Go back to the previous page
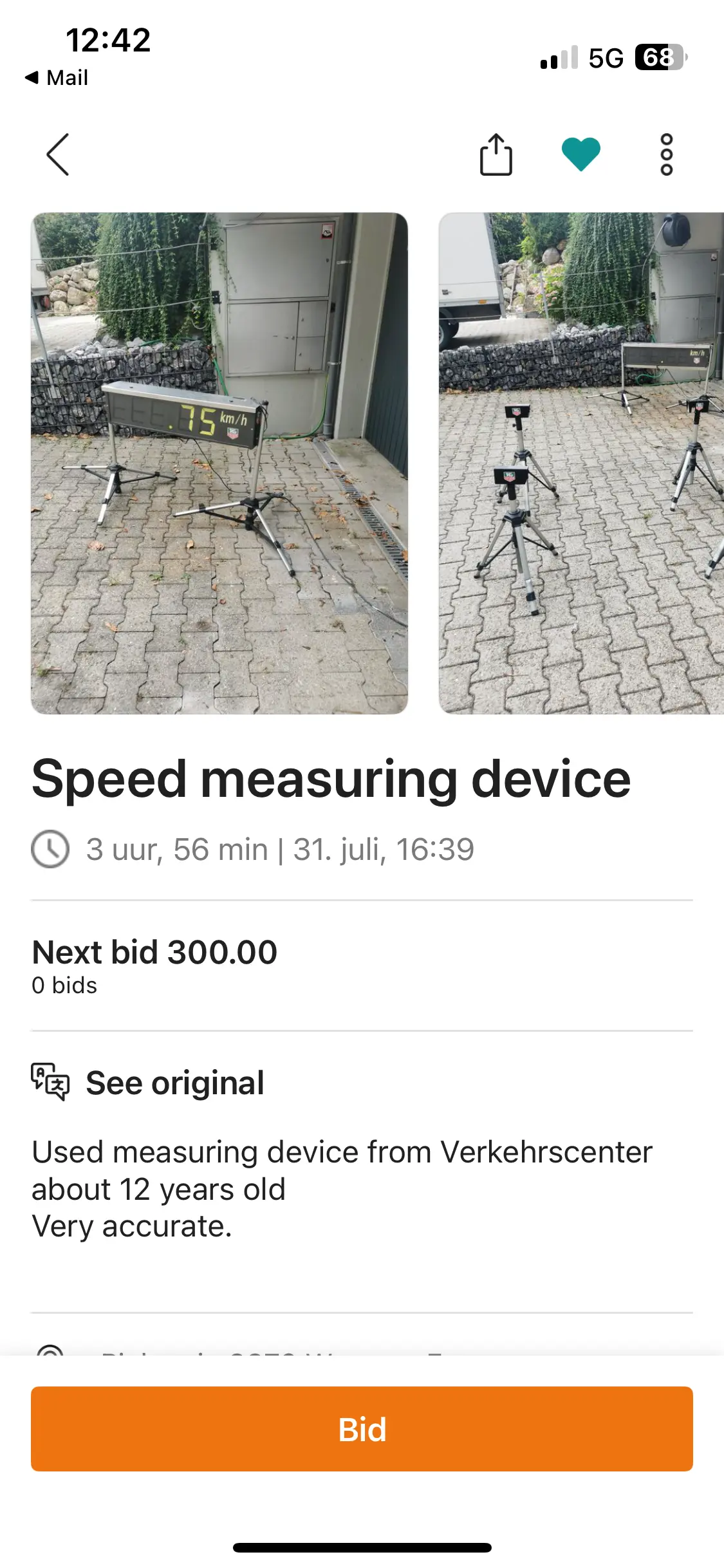Screen dimensions: 724x1568 [x=57, y=154]
